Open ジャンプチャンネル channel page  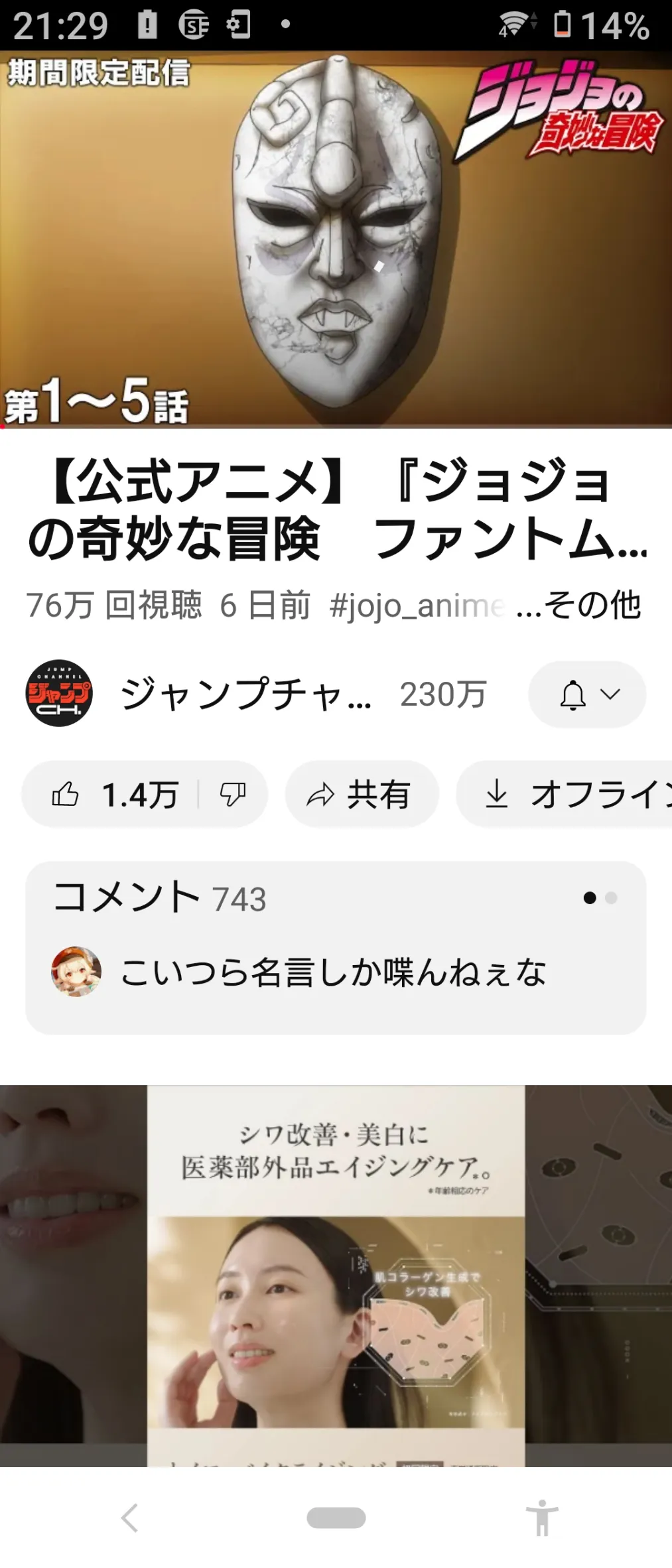pyautogui.click(x=245, y=694)
